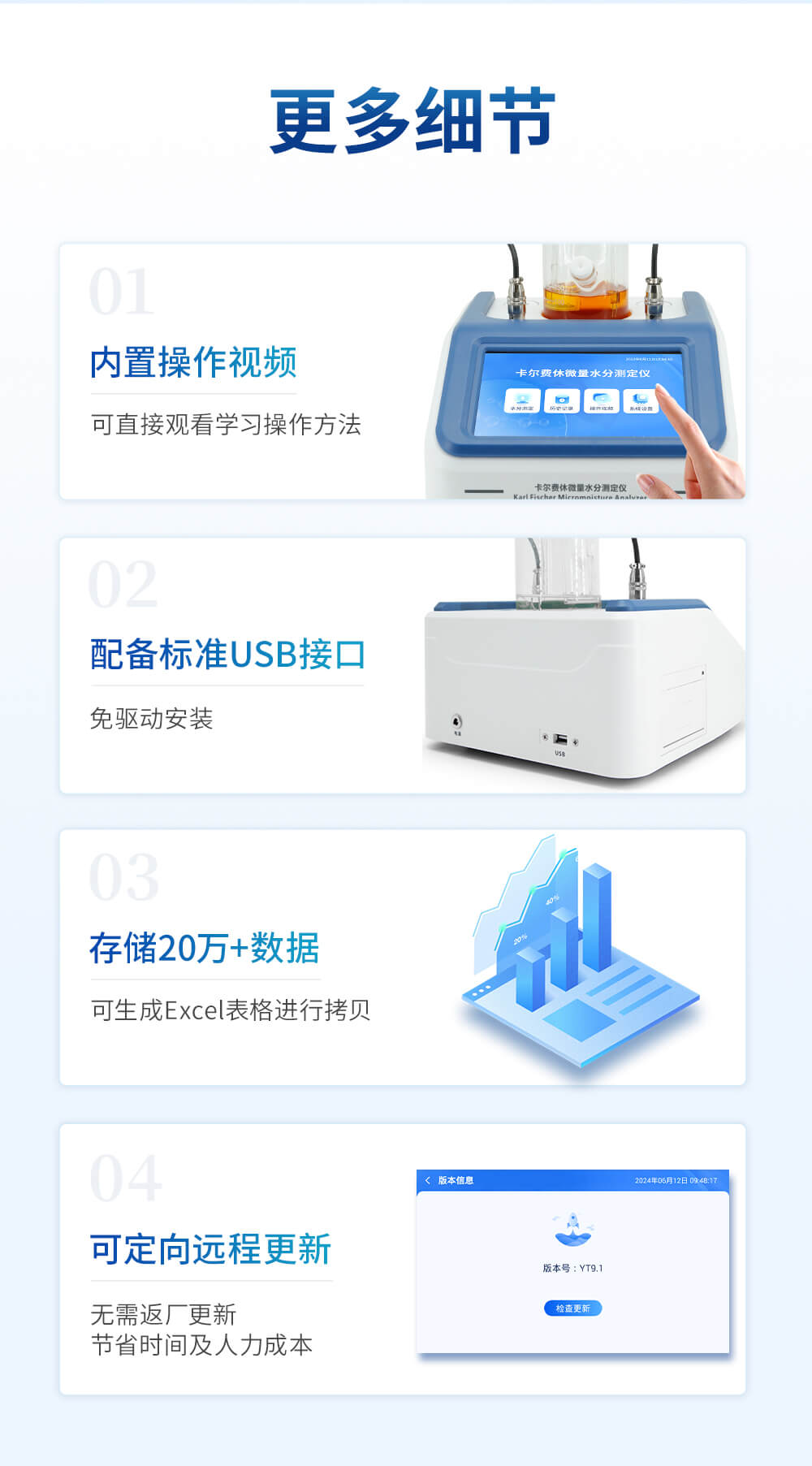
Task: Launch the 操作视频 built-in video icon
Action: click(601, 402)
